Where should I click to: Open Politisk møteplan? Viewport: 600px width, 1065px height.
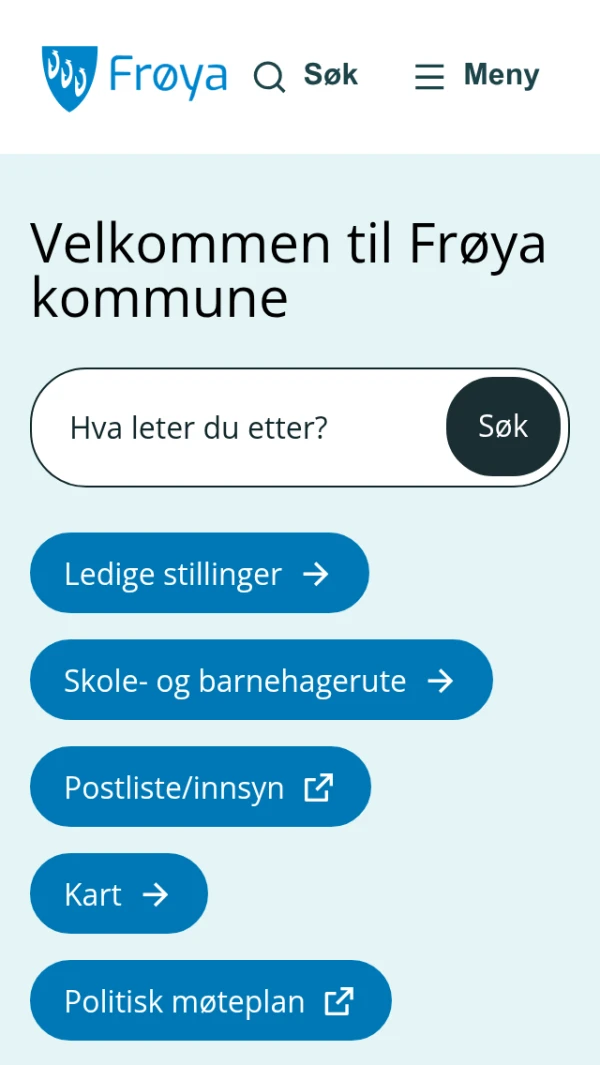(210, 1000)
